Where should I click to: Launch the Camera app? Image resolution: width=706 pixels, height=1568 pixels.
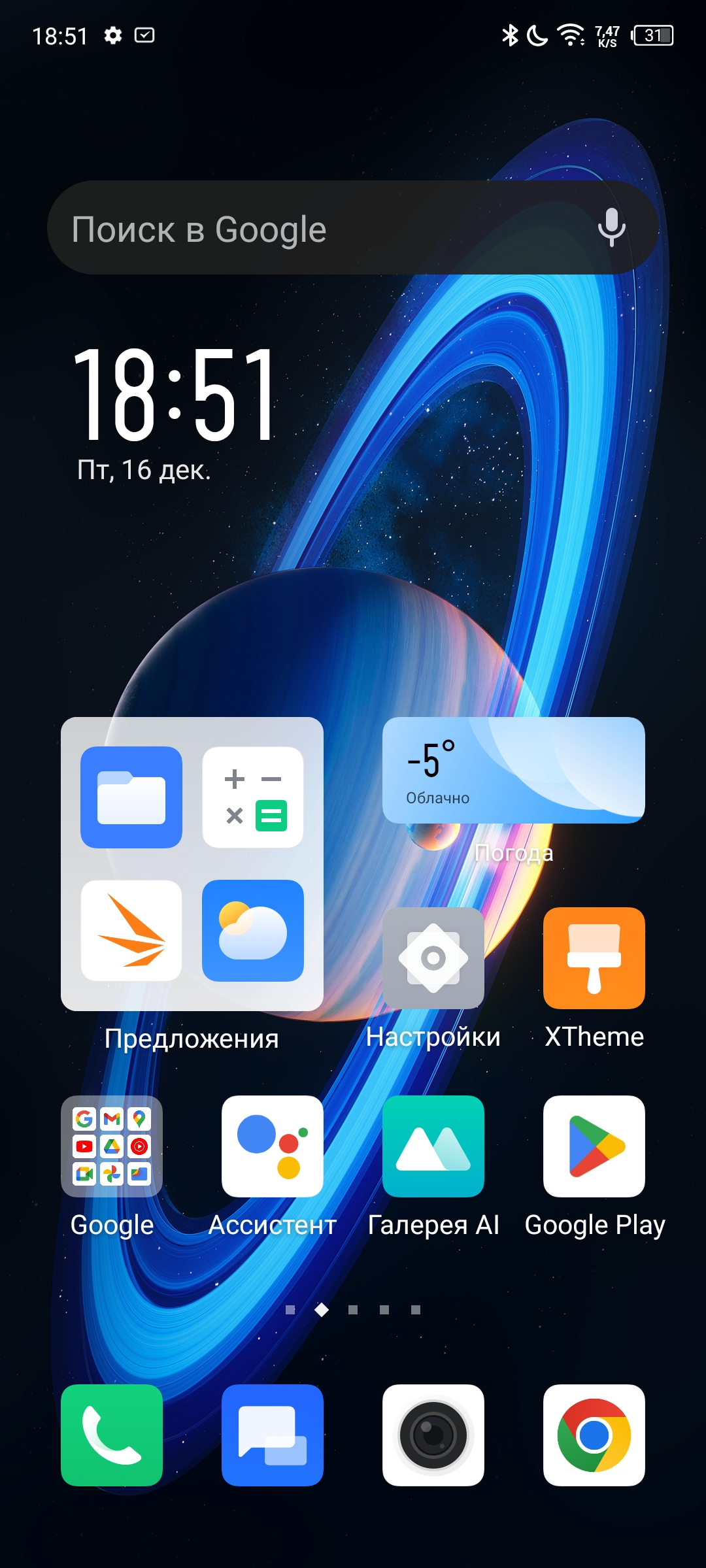pyautogui.click(x=433, y=1435)
